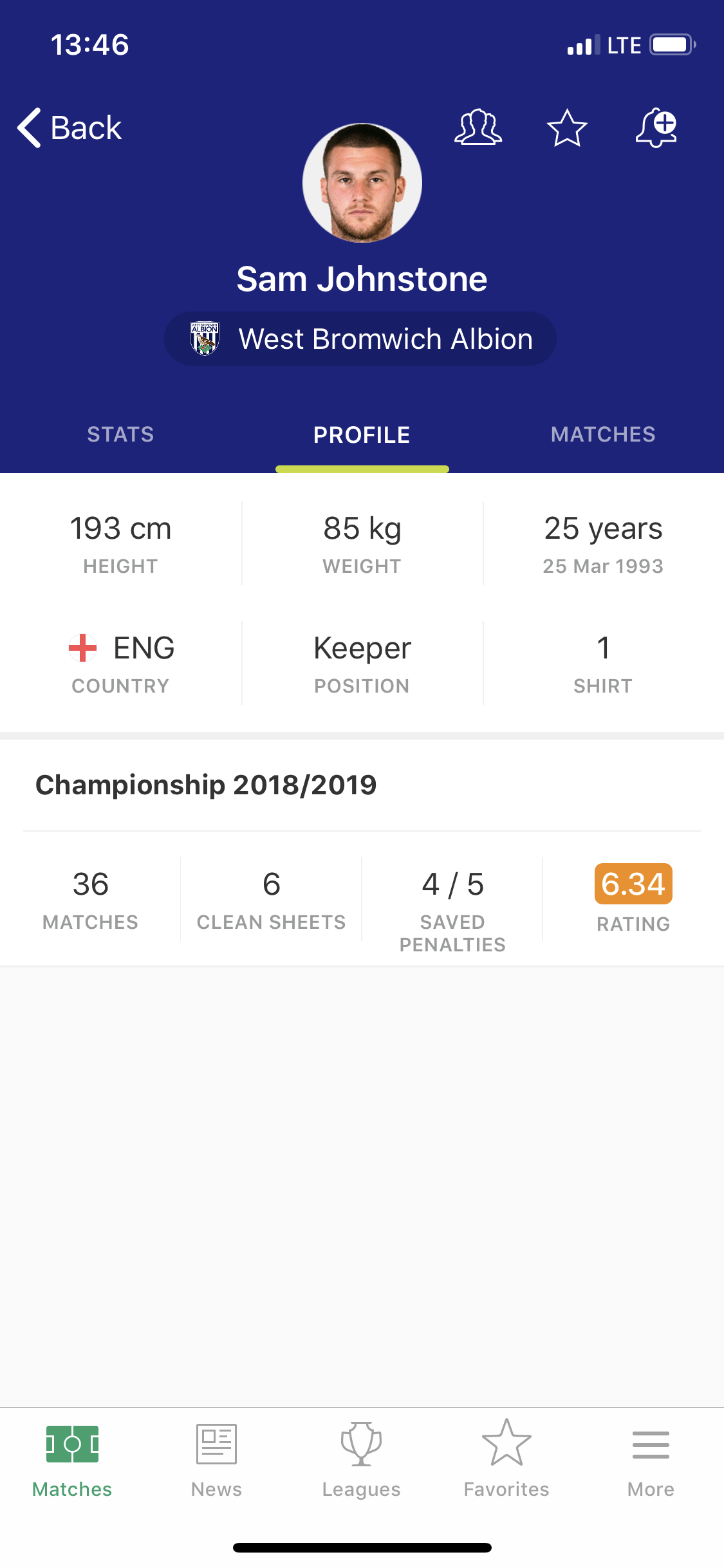This screenshot has height=1568, width=724.
Task: Add Sam Johnstone to favorites star
Action: coord(566,127)
